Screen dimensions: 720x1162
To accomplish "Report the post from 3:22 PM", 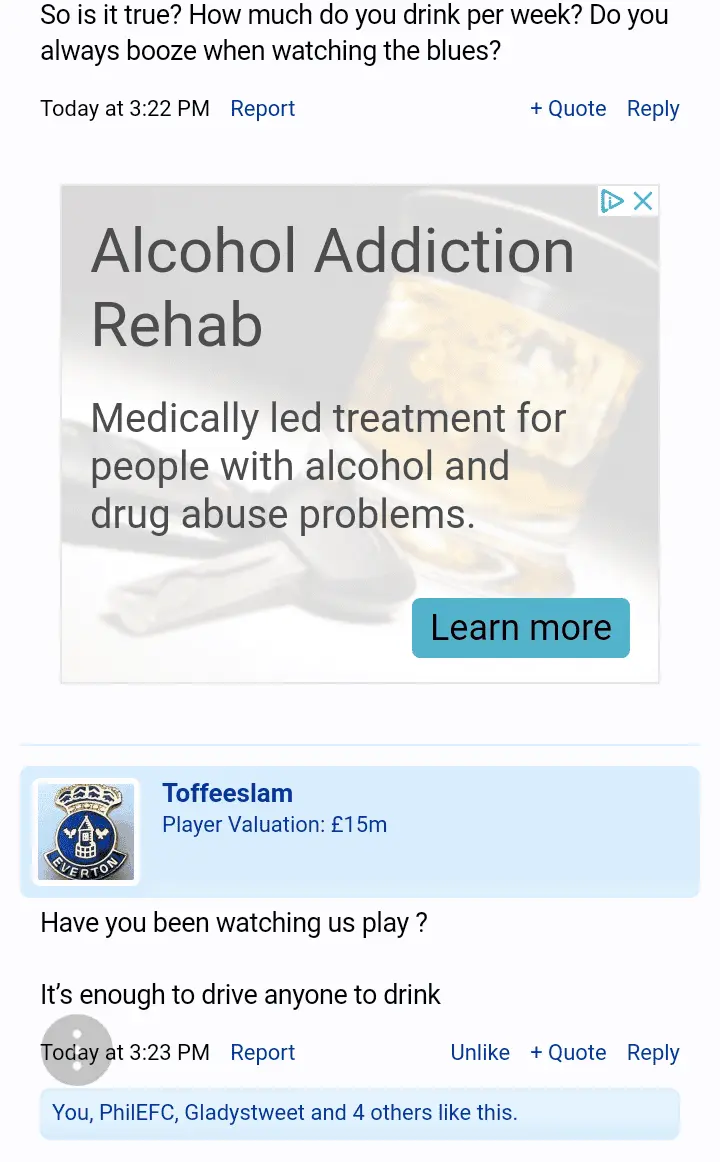I will [262, 108].
